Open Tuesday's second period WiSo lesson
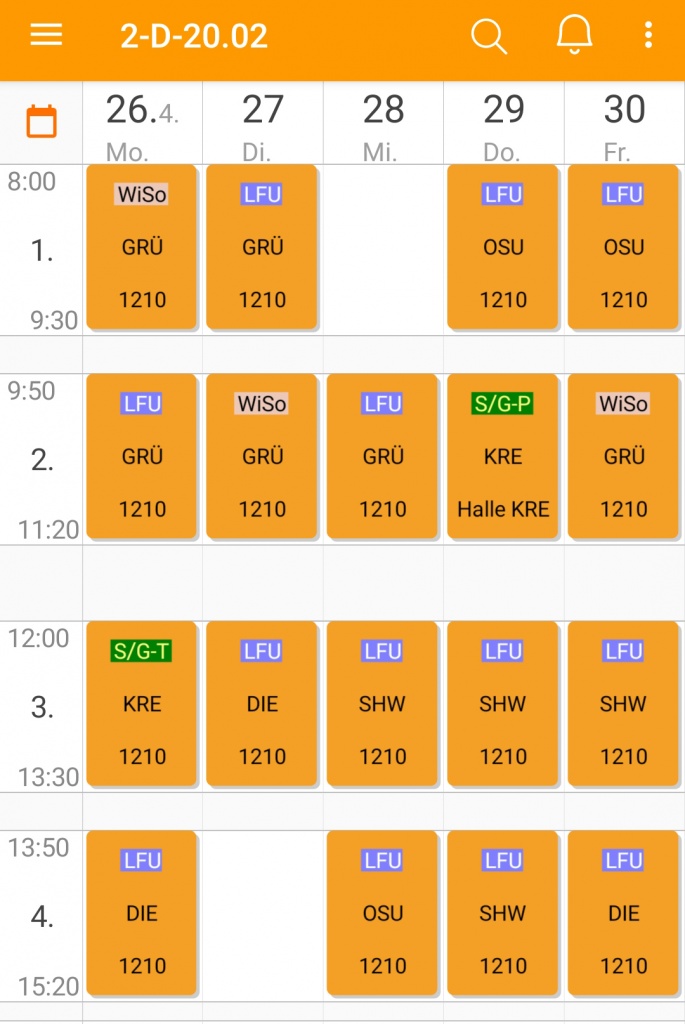 pos(262,457)
